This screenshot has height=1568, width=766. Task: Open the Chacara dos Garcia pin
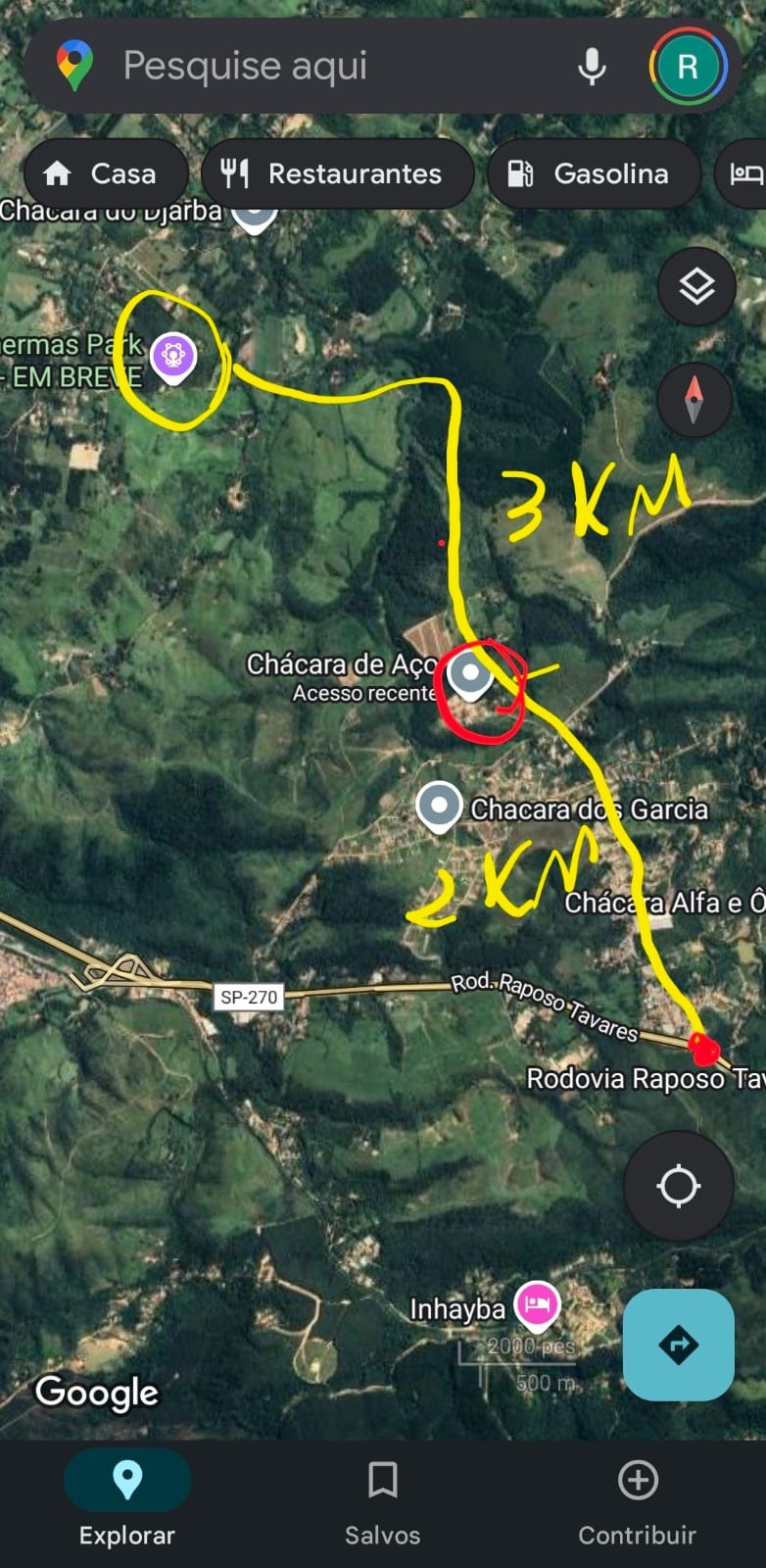click(x=439, y=807)
